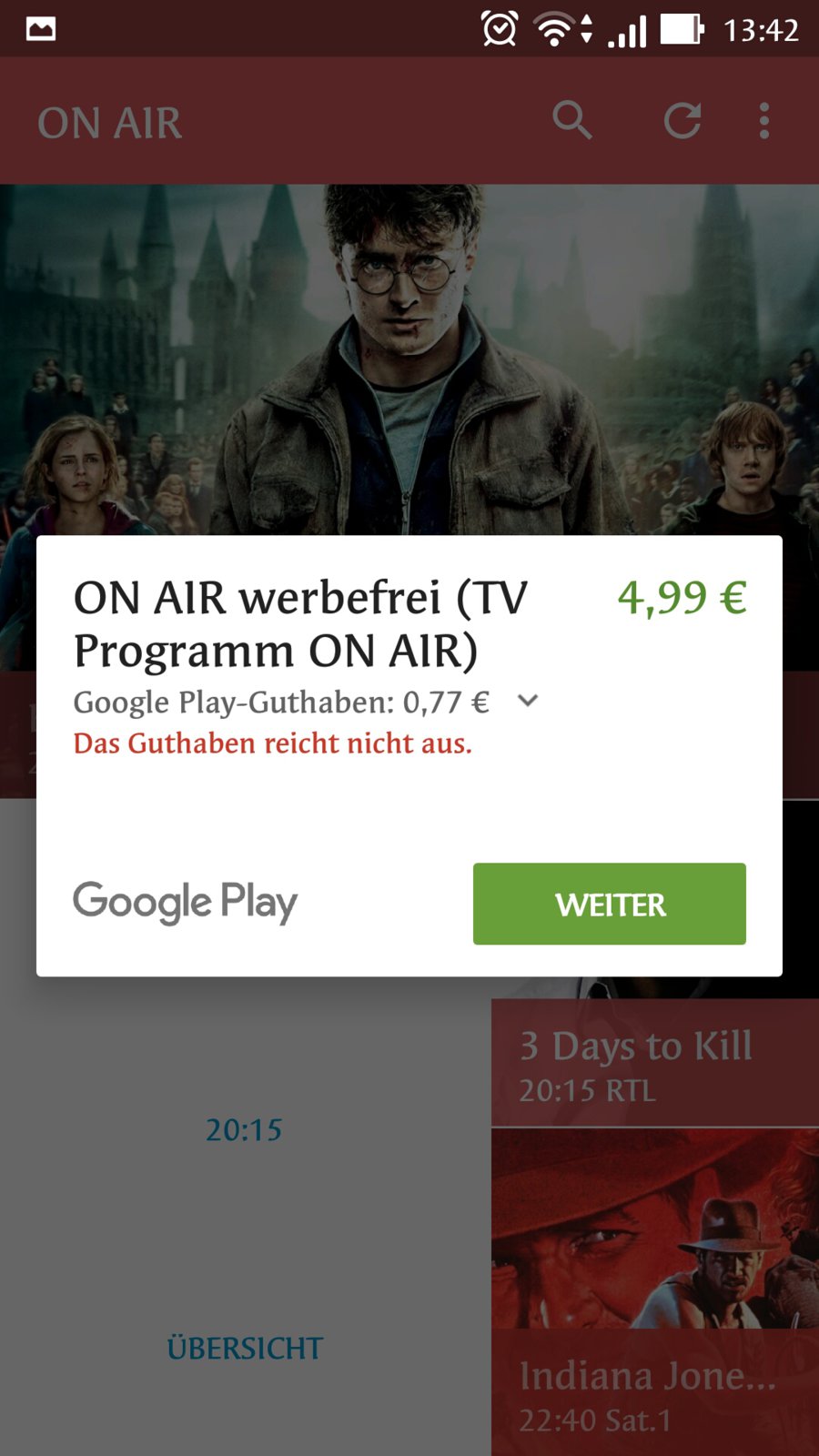Open the Indiana Jones listing on Sat.1
Image resolution: width=819 pixels, height=1456 pixels.
click(654, 1292)
